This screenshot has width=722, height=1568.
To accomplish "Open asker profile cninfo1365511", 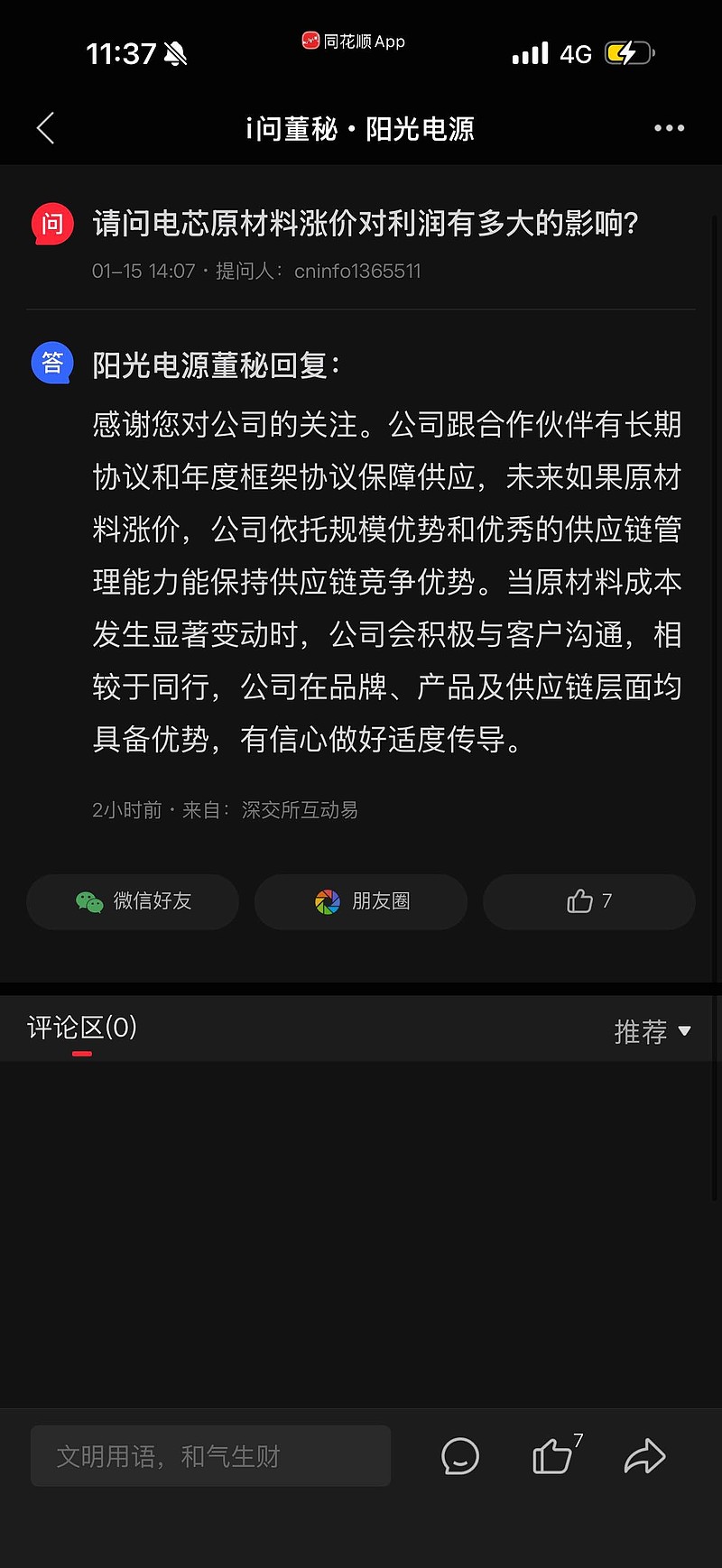I will [358, 270].
